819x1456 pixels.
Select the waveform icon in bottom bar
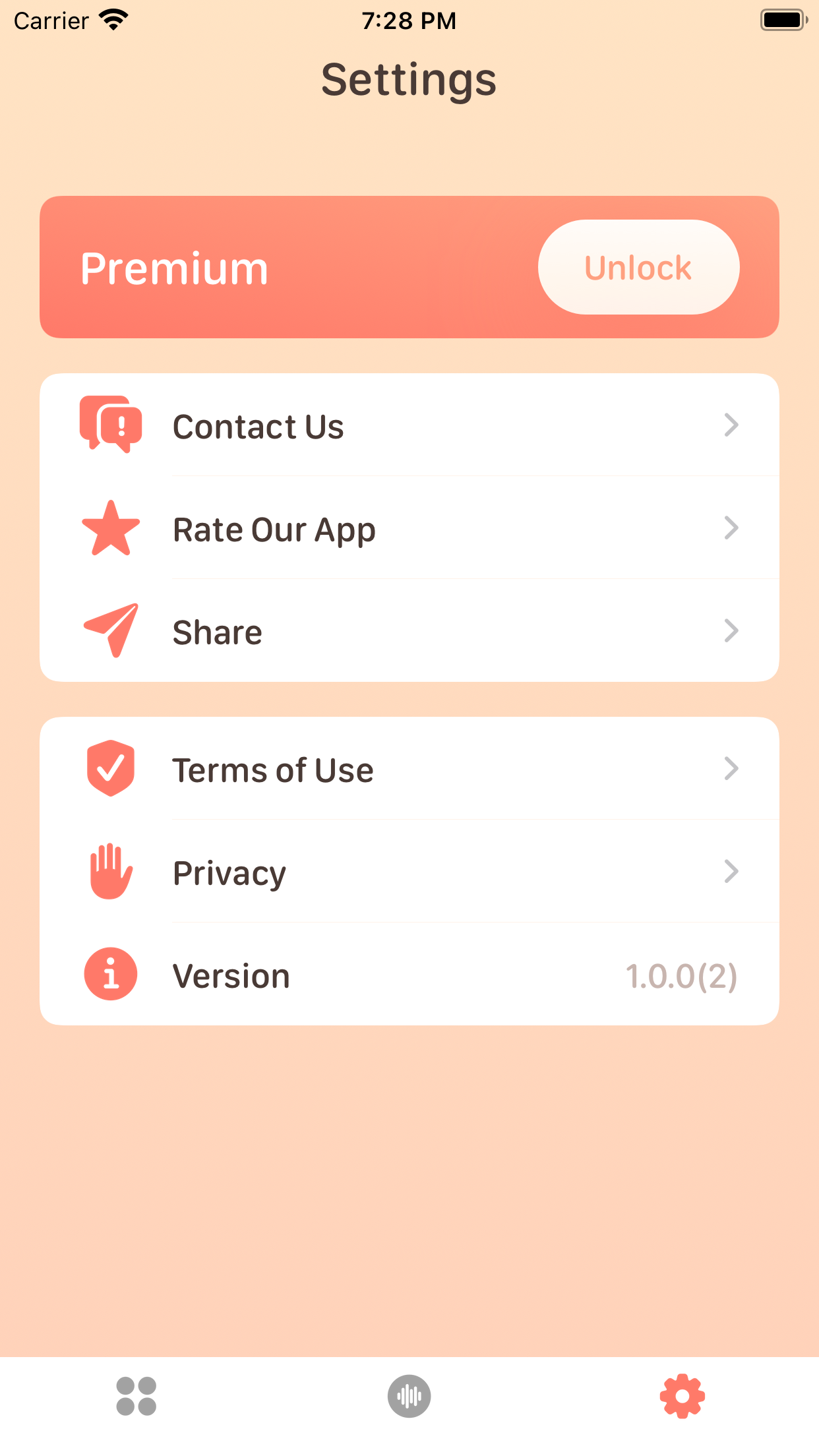409,1395
